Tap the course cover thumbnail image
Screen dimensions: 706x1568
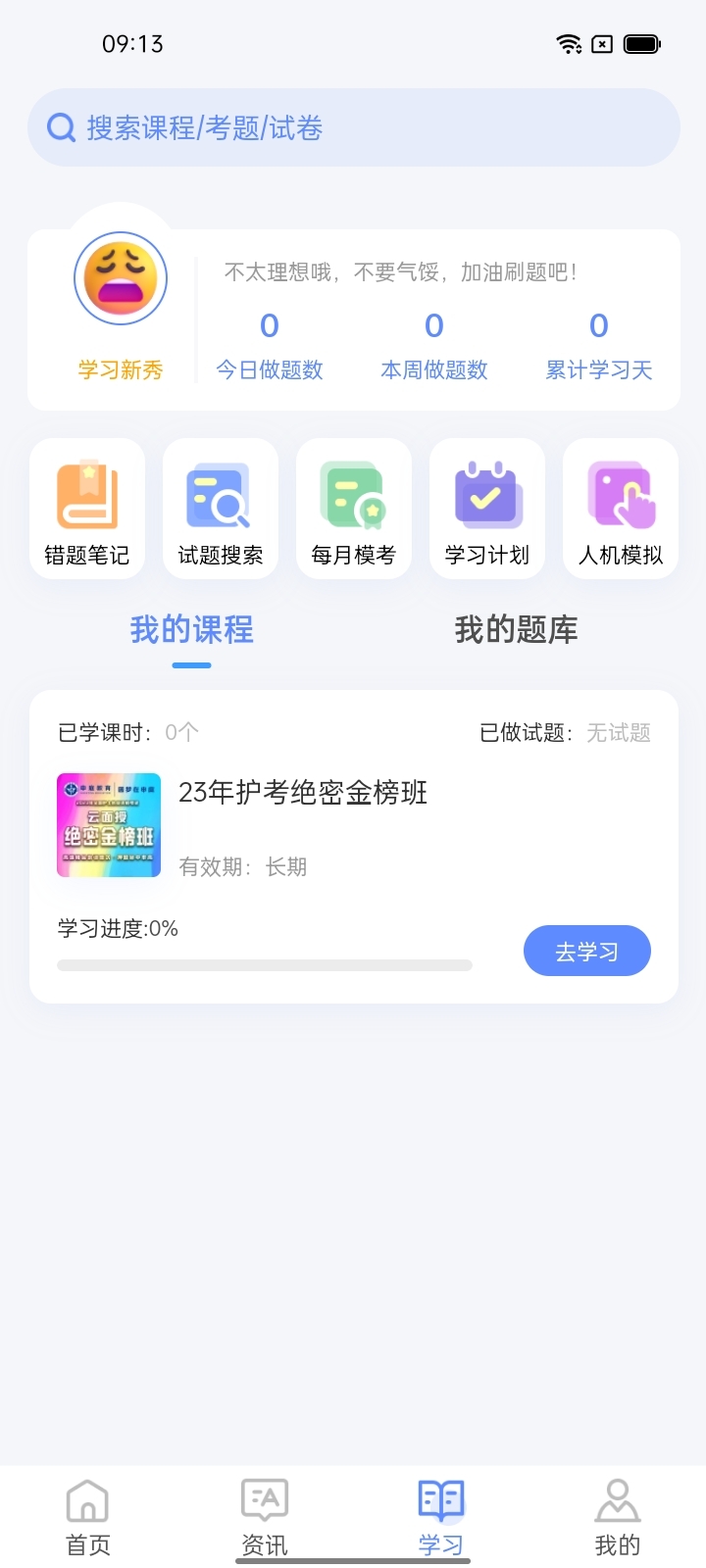(x=108, y=825)
